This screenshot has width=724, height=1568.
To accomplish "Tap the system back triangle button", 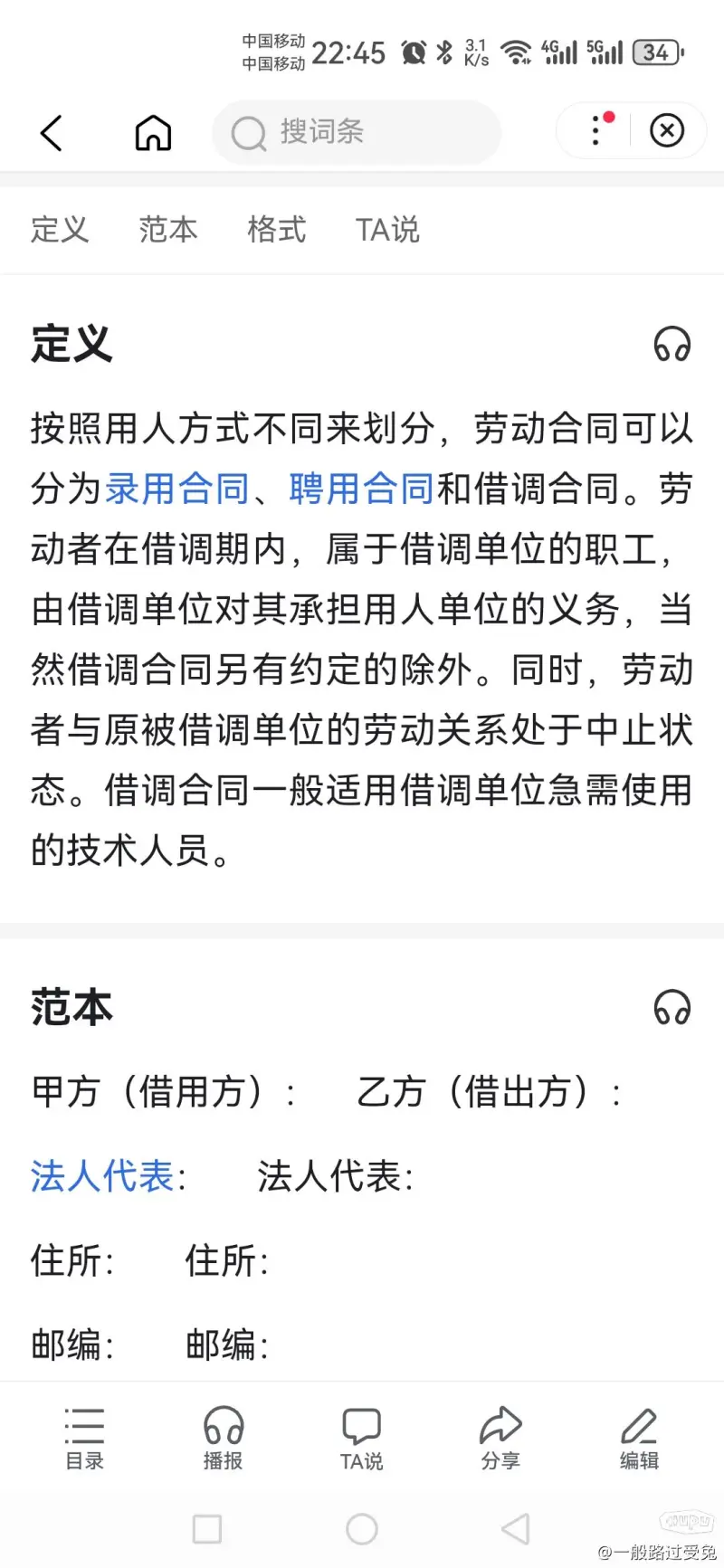I will click(x=516, y=1529).
